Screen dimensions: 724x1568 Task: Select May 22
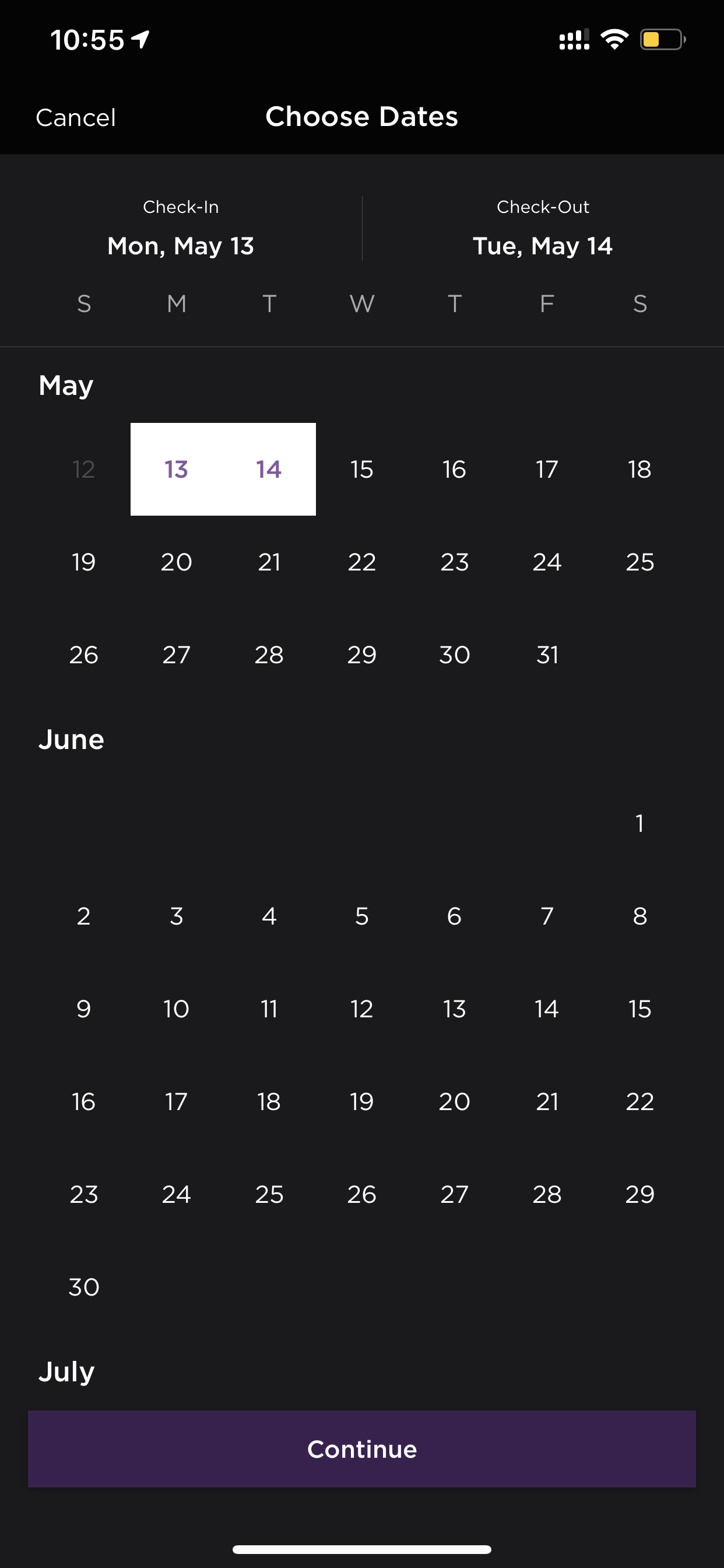(362, 562)
